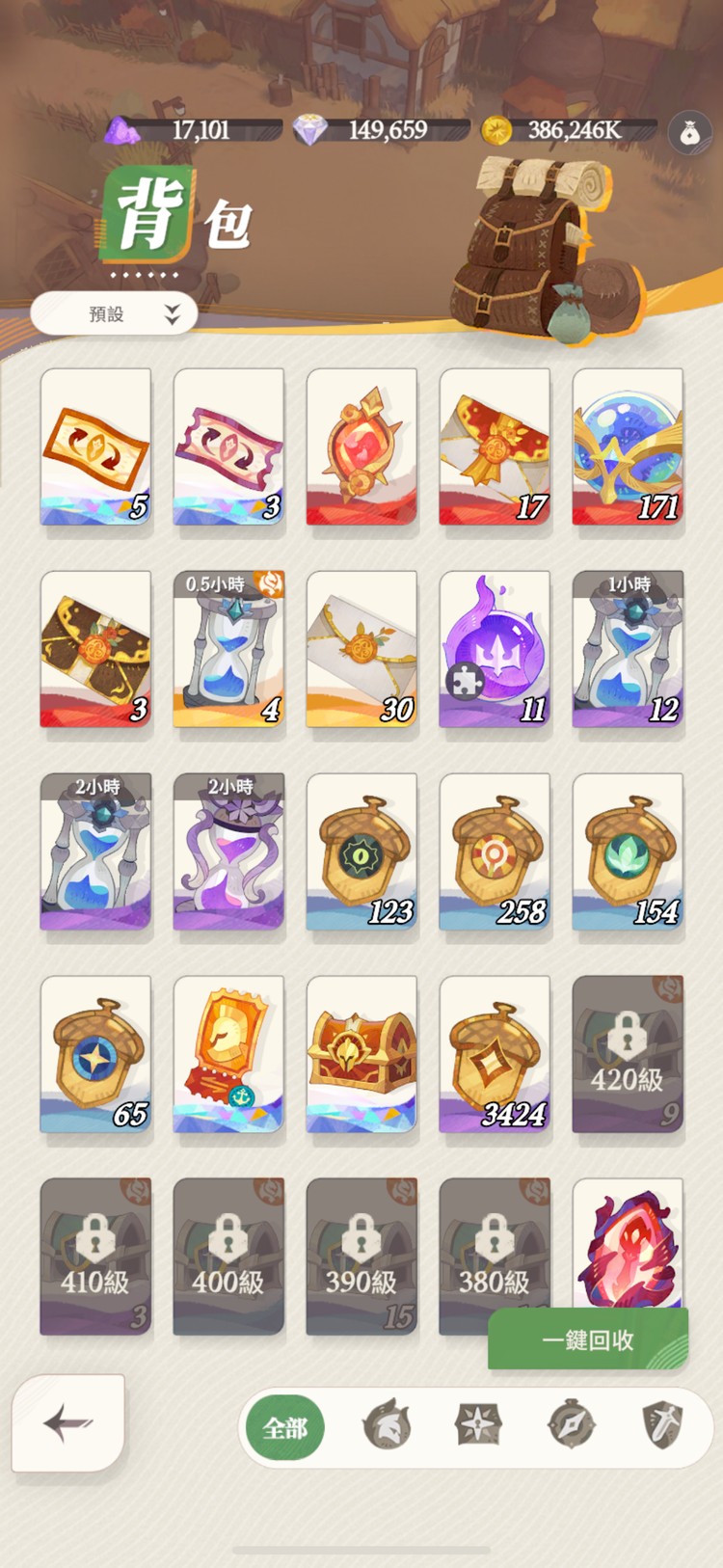This screenshot has width=723, height=1568.
Task: Tap the back arrow button
Action: click(x=68, y=1422)
